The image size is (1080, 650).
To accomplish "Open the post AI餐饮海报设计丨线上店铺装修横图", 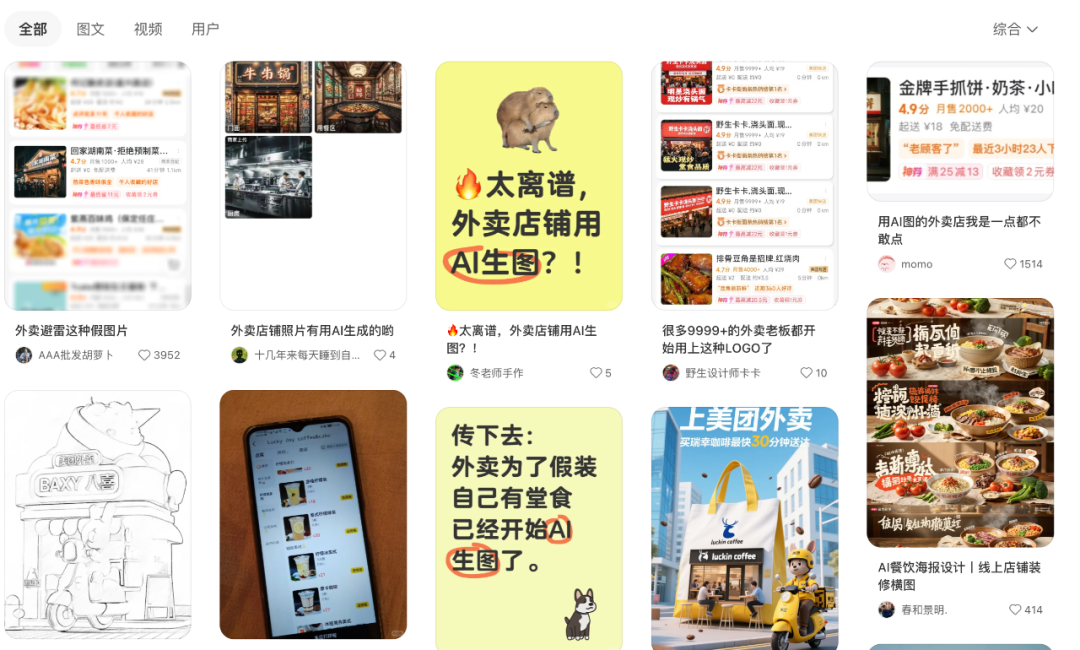I will [x=960, y=422].
